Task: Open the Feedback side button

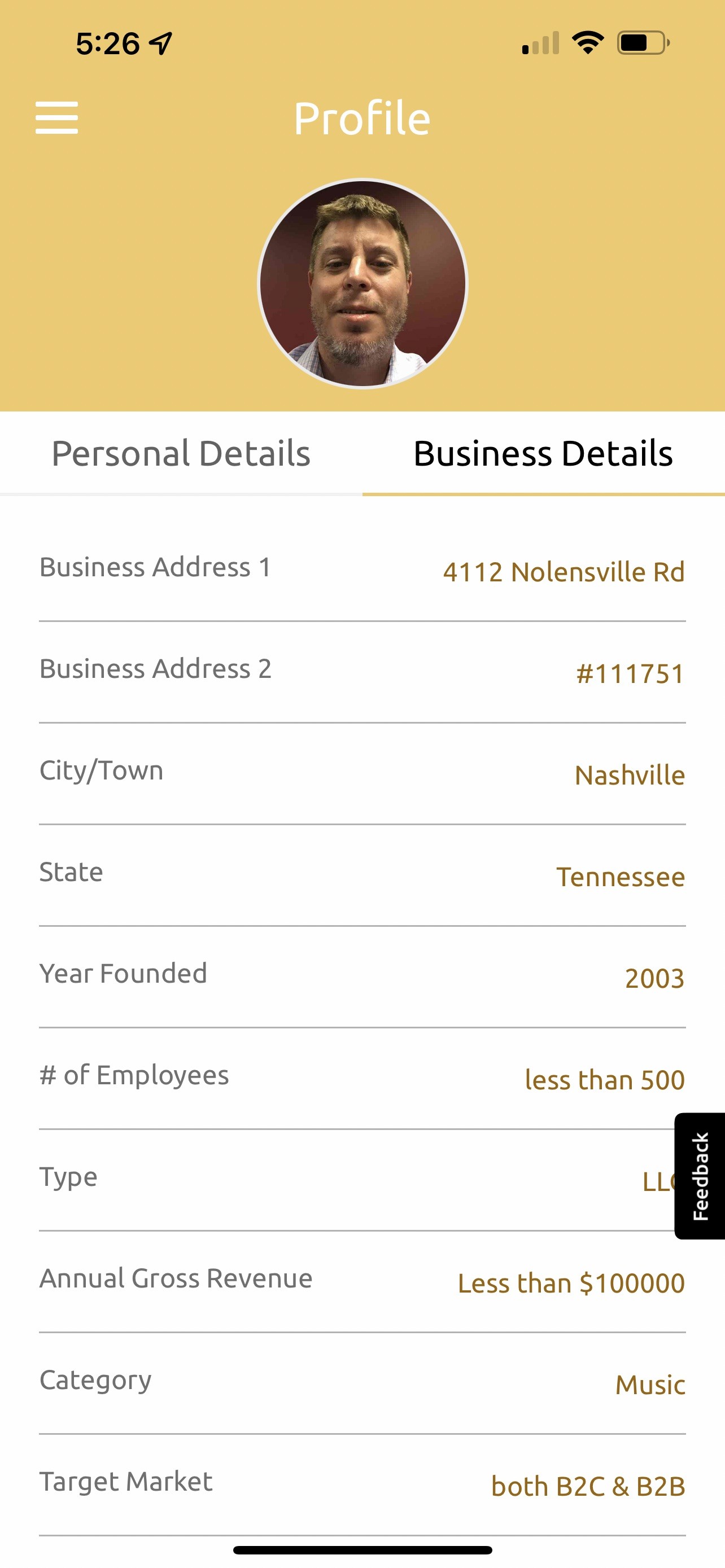Action: (700, 1175)
